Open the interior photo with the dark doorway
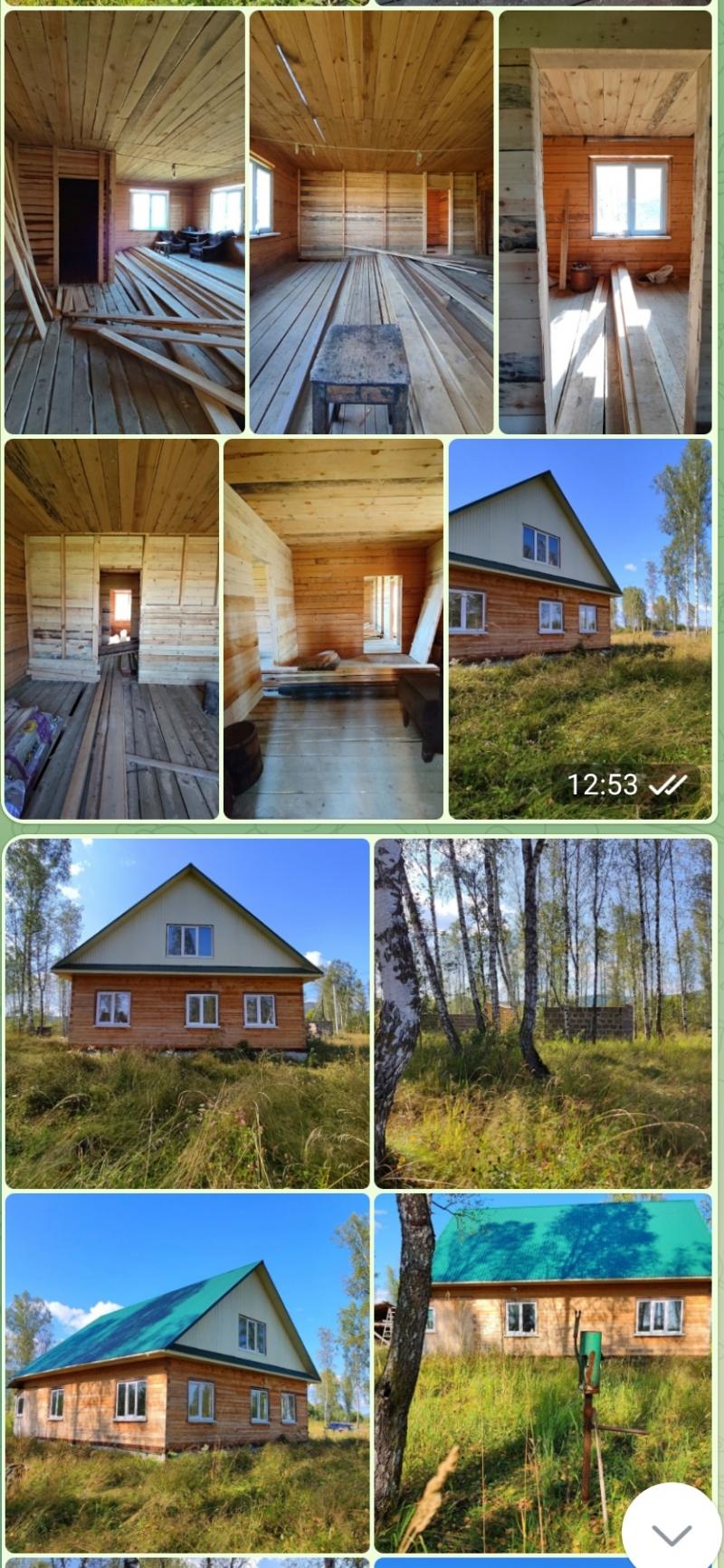The height and width of the screenshot is (1568, 724). 125,223
